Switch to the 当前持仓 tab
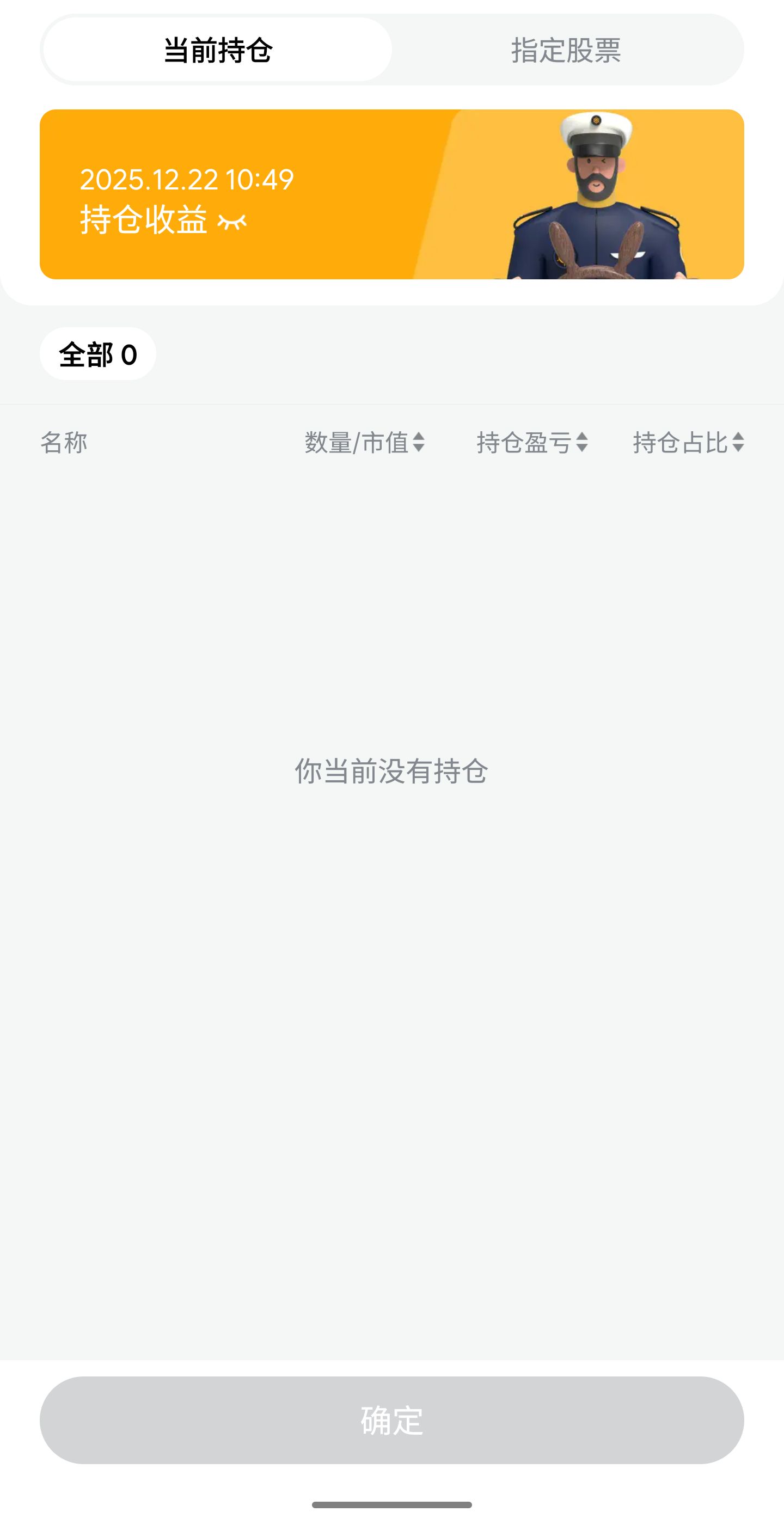This screenshot has height=1530, width=784. point(217,50)
